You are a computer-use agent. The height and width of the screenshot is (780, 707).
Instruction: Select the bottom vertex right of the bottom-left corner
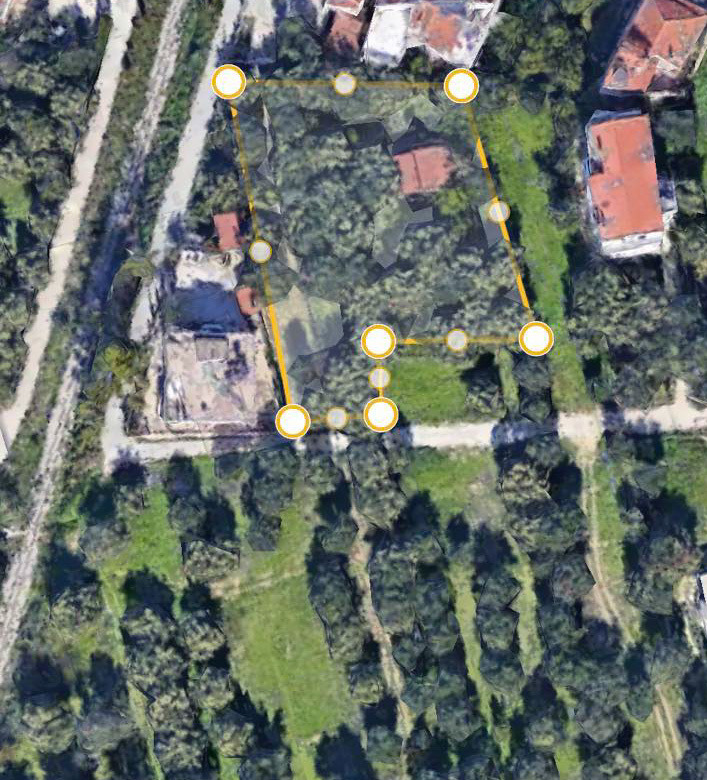(x=381, y=414)
